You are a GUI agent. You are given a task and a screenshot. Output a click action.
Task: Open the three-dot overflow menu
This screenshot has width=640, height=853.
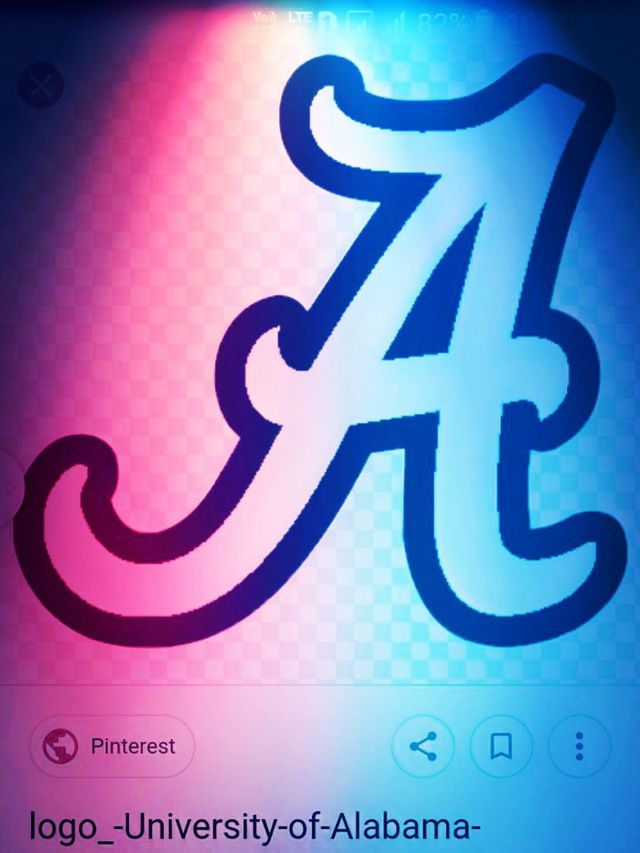point(579,746)
